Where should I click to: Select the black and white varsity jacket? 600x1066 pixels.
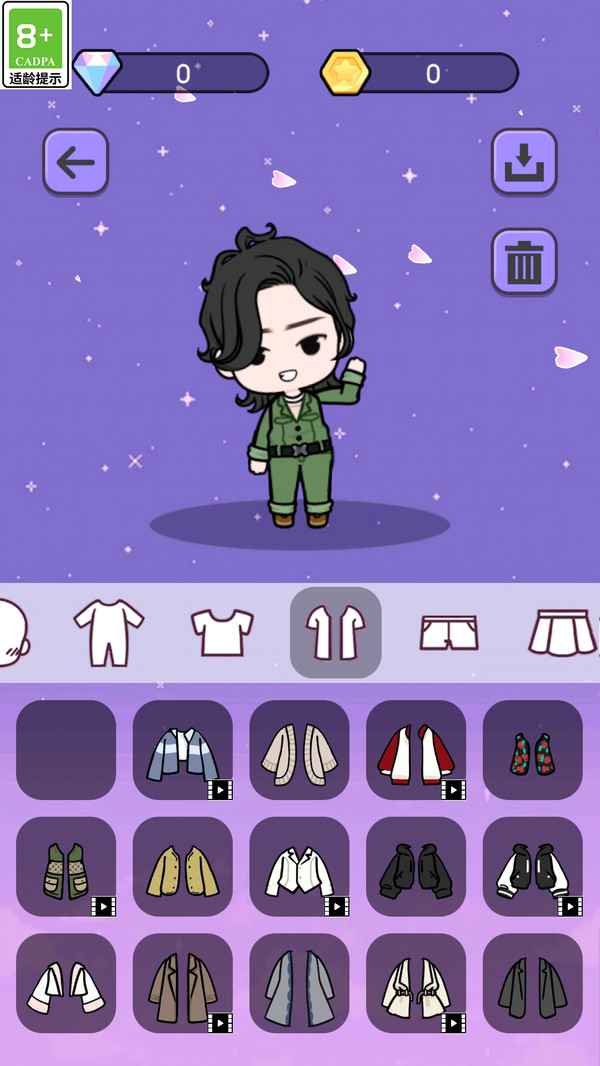pos(532,866)
